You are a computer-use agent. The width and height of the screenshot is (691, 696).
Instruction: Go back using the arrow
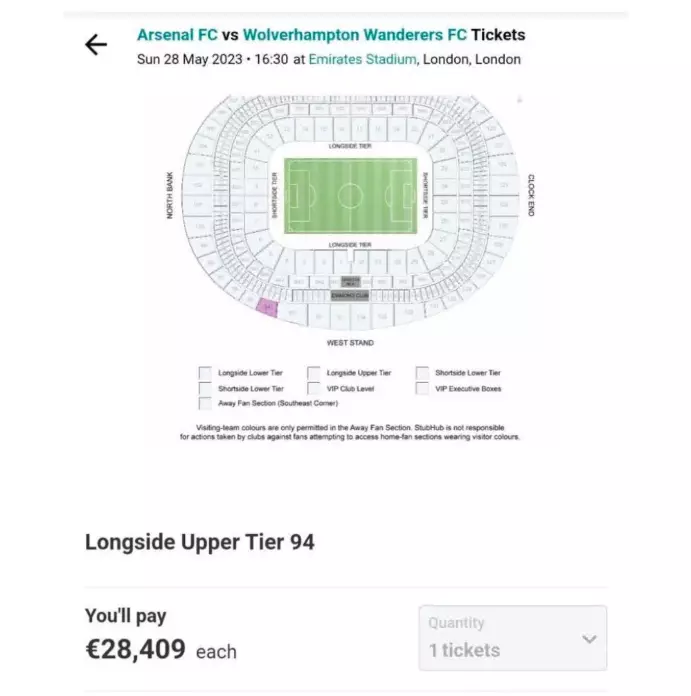96,45
